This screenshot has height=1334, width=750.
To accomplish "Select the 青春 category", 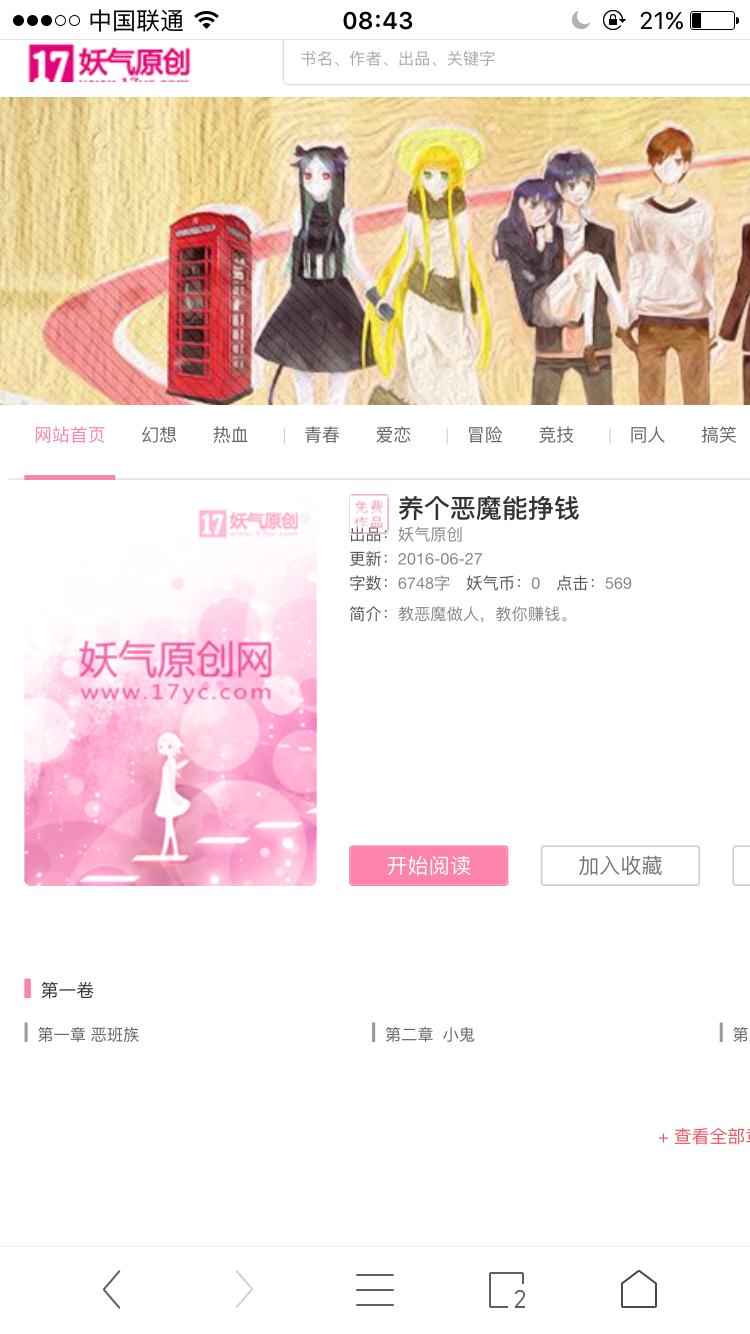I will 322,435.
